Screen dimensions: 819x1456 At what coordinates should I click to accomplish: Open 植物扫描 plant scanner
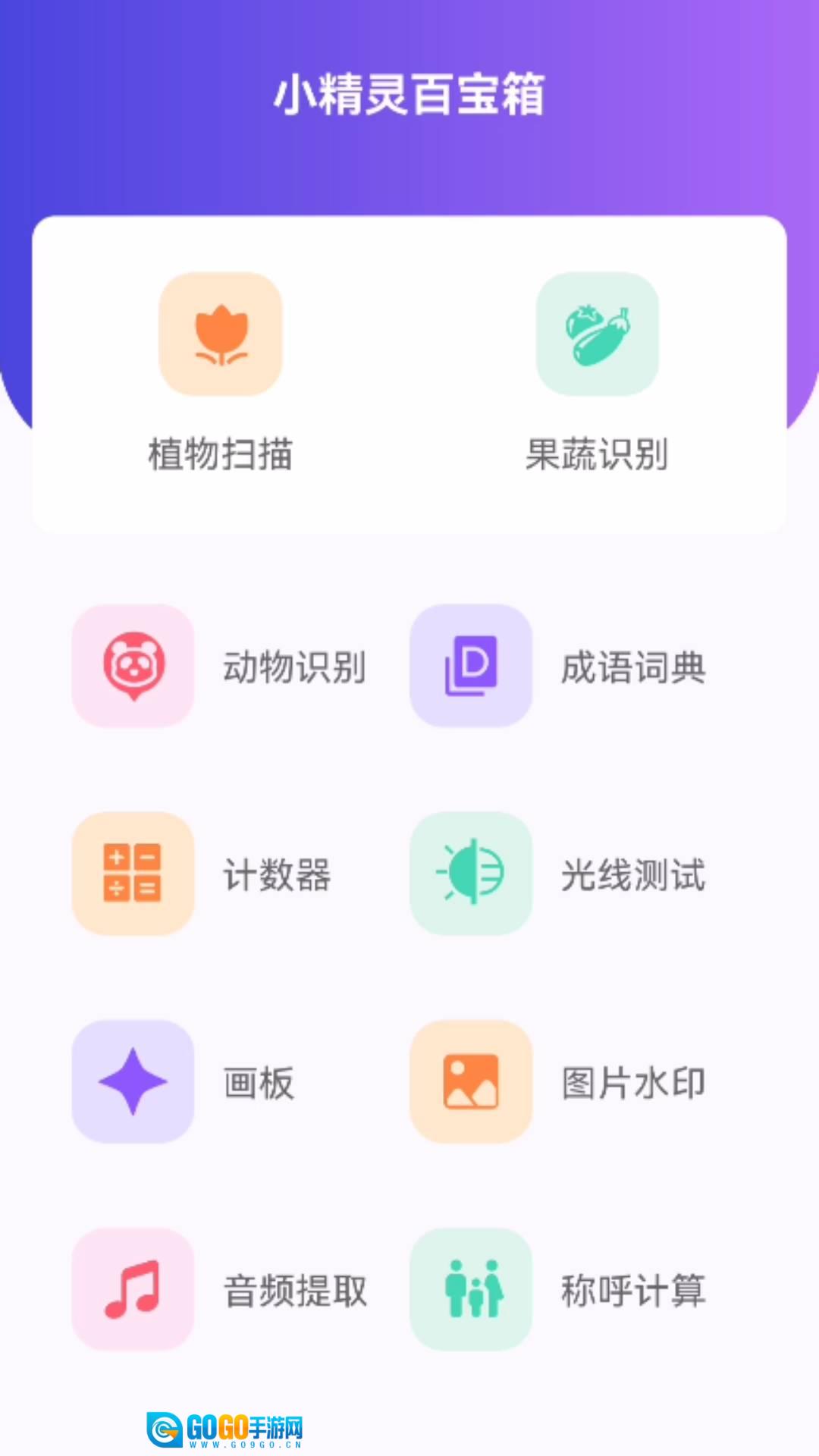[x=220, y=334]
